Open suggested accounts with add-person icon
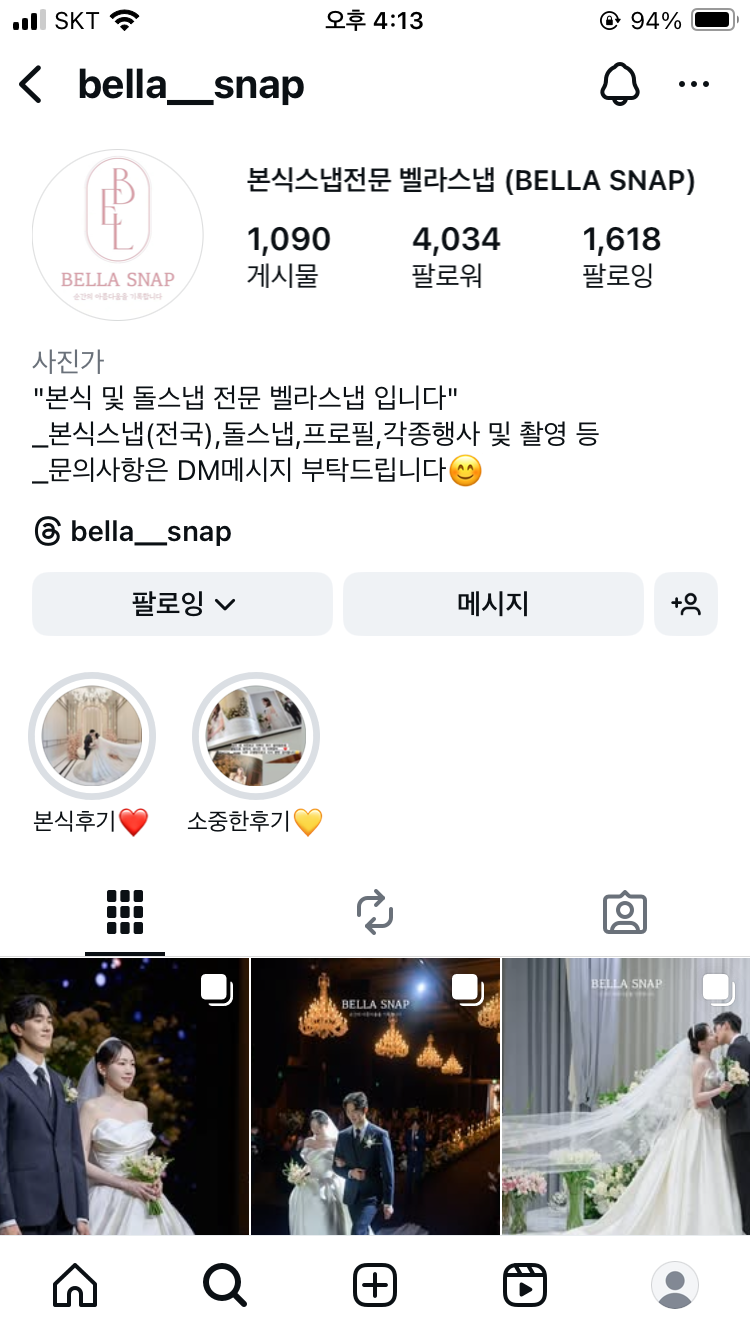 (686, 604)
